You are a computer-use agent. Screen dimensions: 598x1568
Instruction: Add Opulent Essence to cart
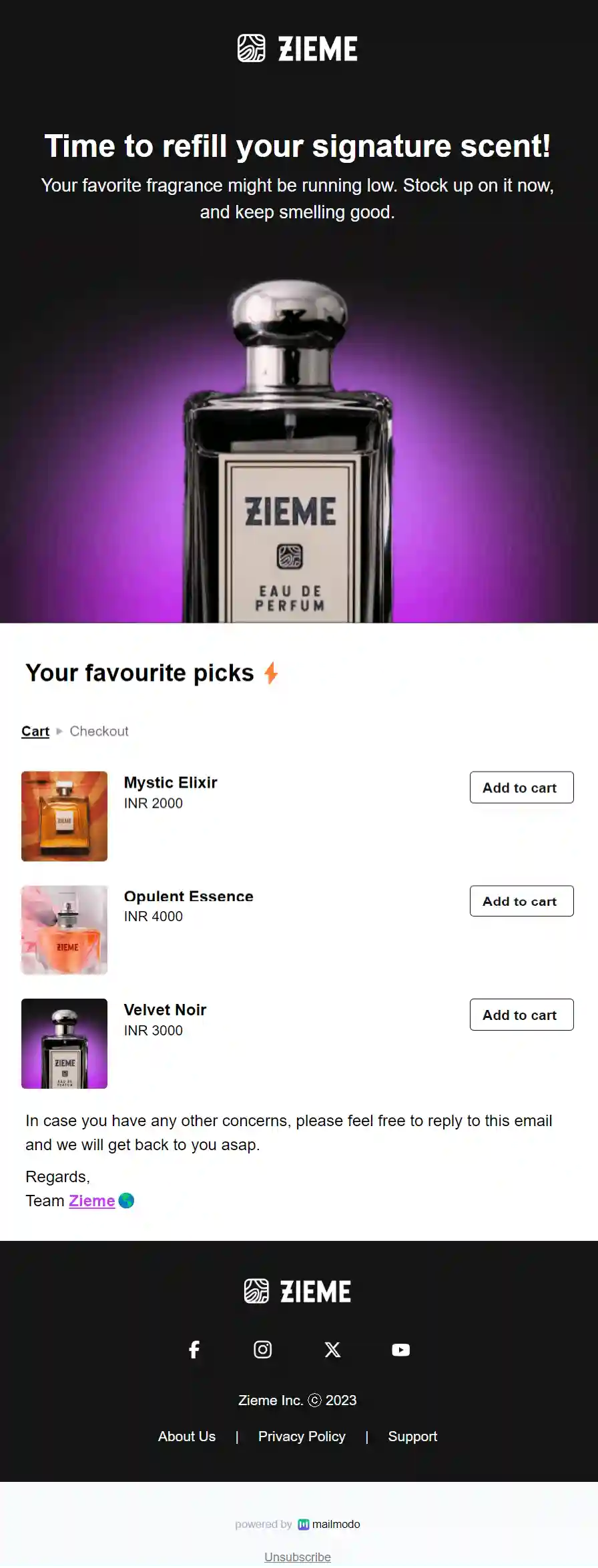click(521, 900)
